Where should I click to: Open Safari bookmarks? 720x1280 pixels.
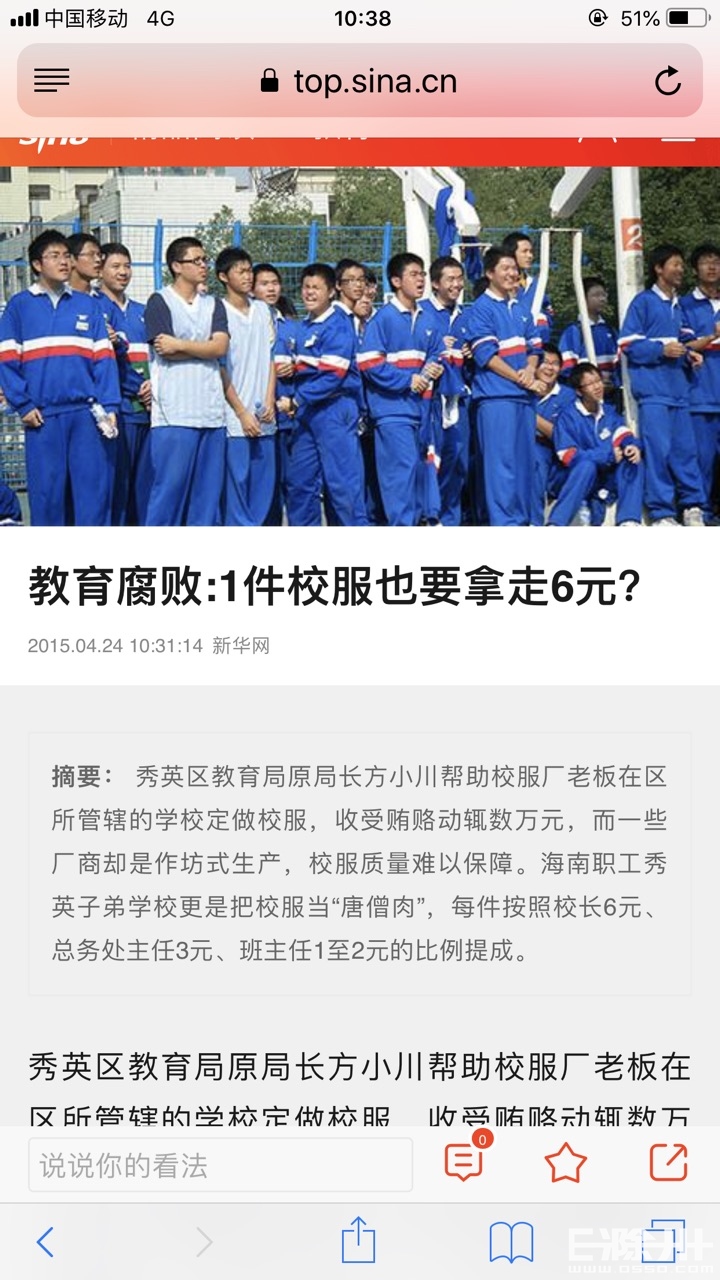tap(511, 1243)
